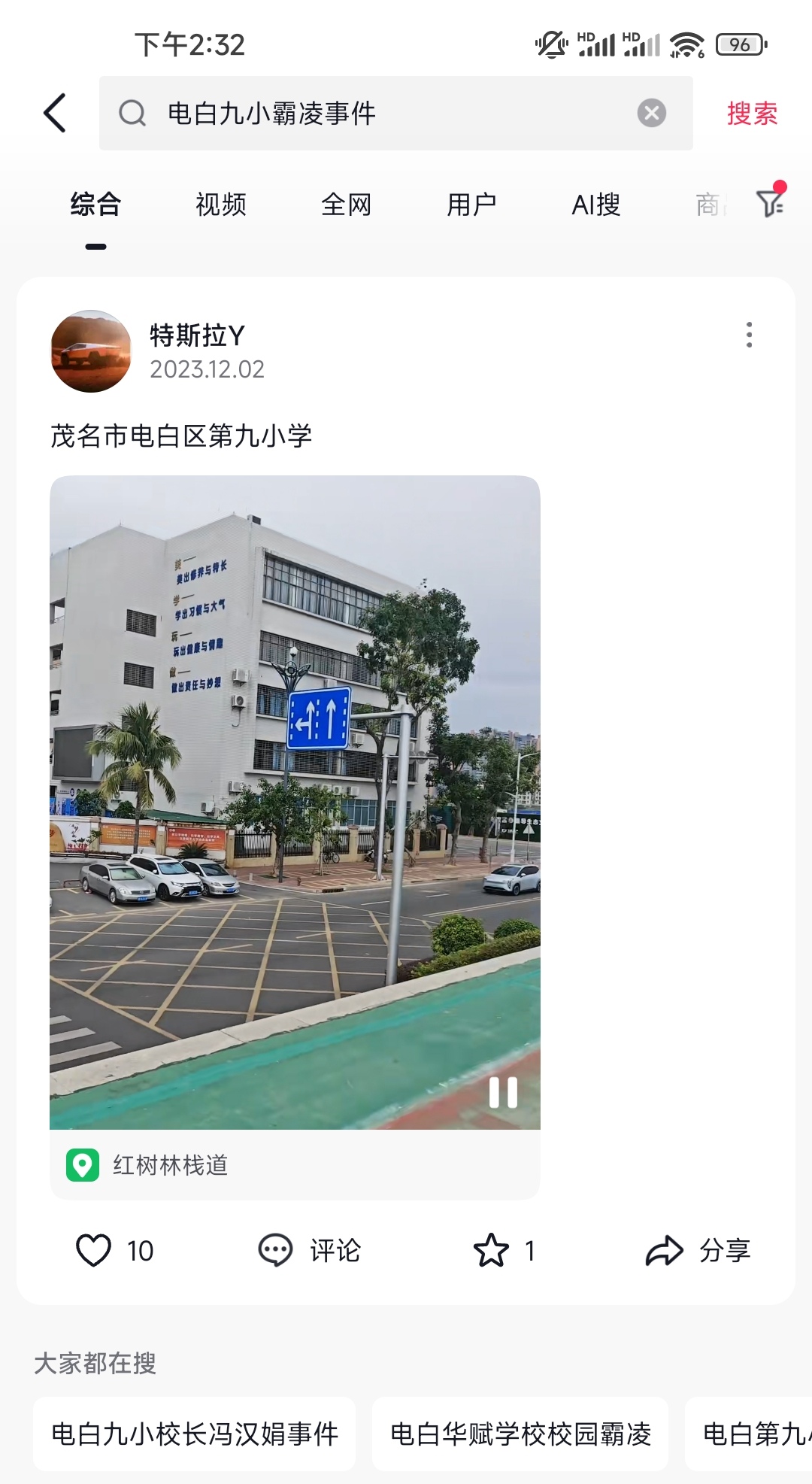Clear the search text with the X
This screenshot has width=812, height=1484.
click(651, 114)
